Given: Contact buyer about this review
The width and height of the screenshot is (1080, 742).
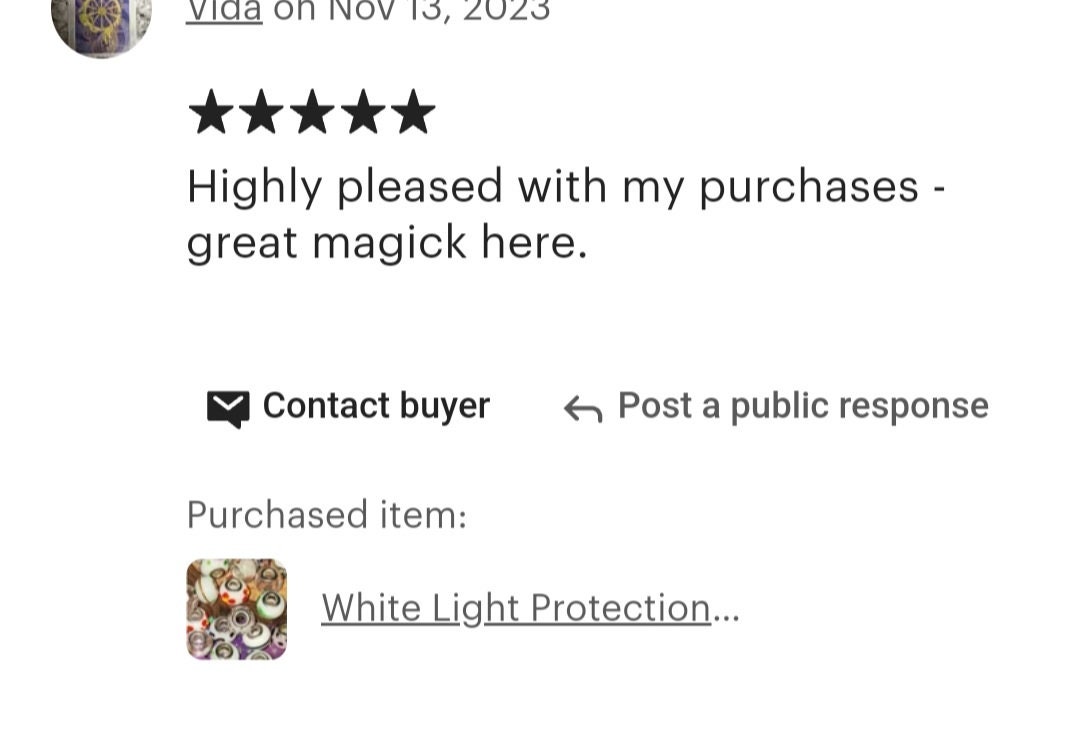Looking at the screenshot, I should pos(348,406).
